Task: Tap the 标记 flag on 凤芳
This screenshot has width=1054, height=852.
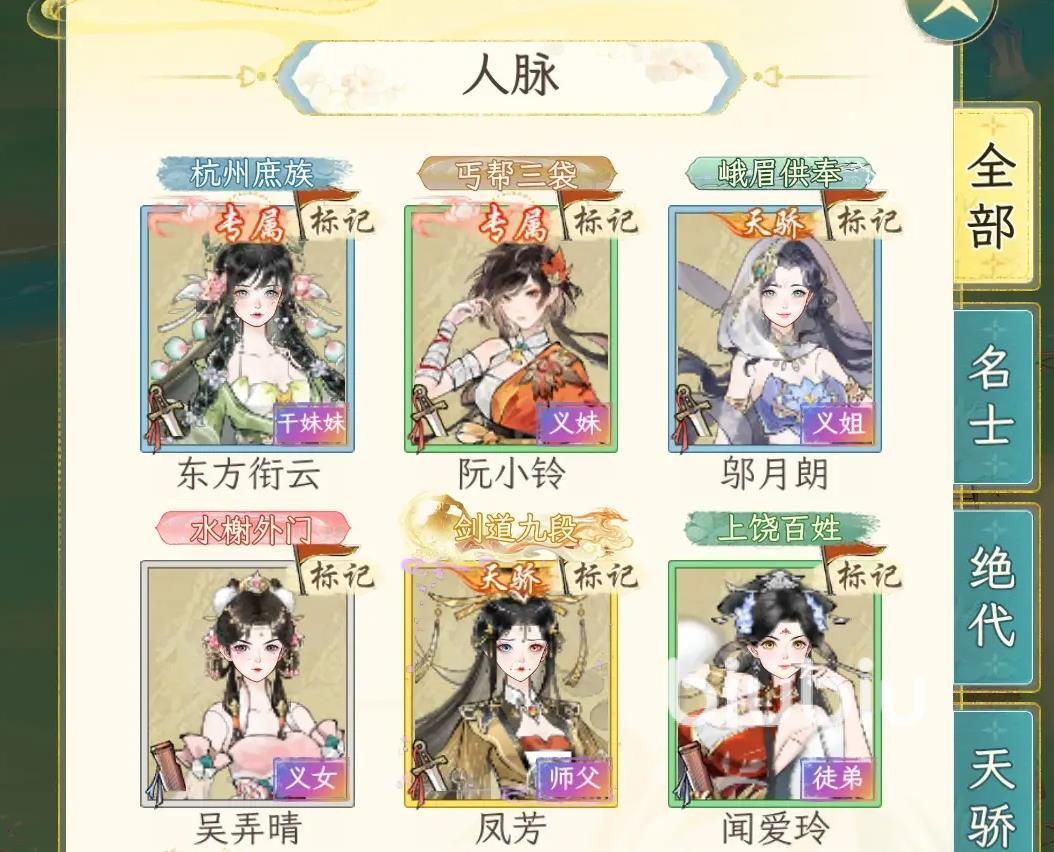Action: tap(601, 574)
